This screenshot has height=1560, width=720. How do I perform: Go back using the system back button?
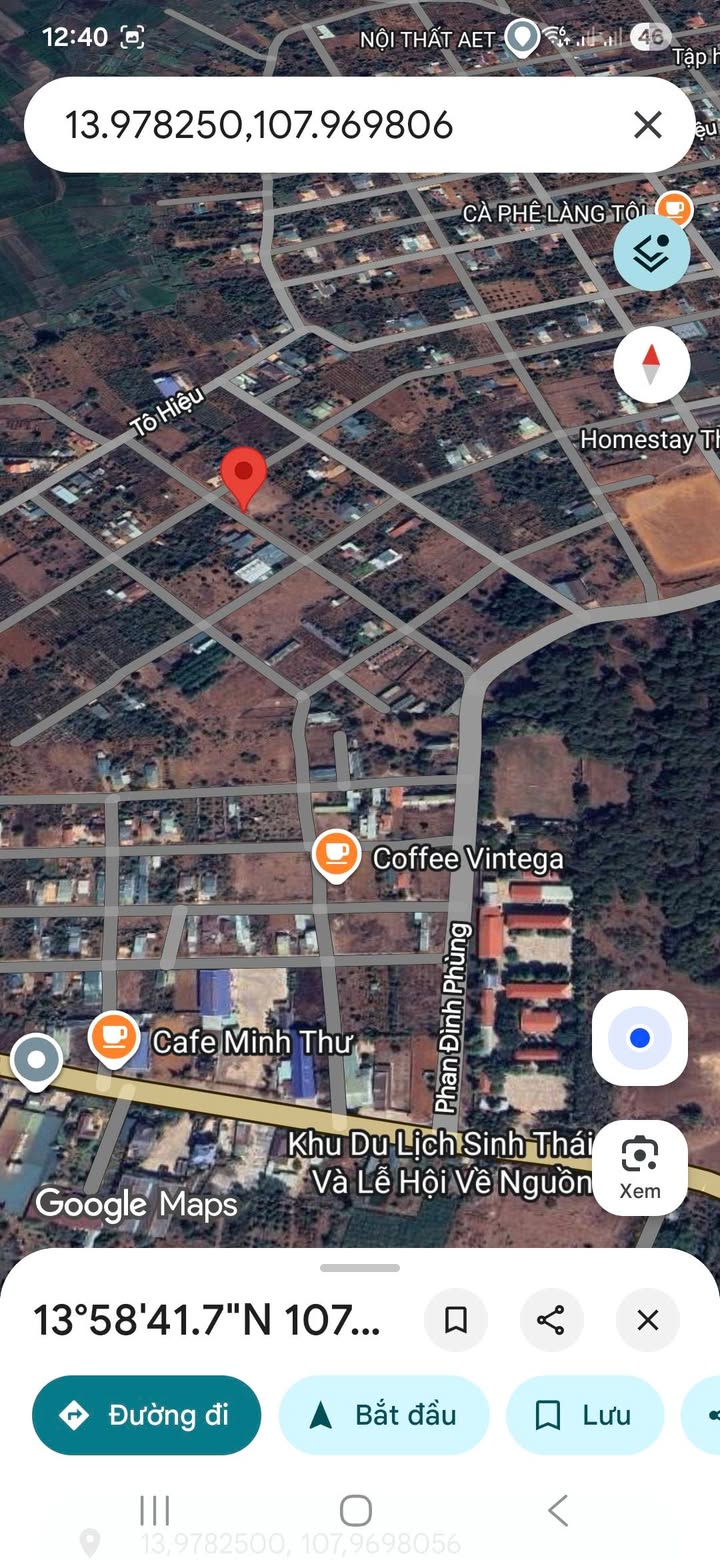tap(558, 1510)
